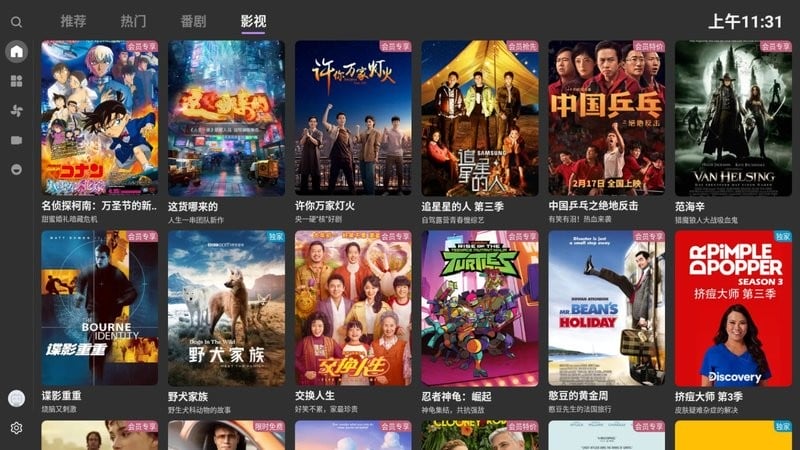
Task: Open 交换人生 movie
Action: click(x=353, y=308)
